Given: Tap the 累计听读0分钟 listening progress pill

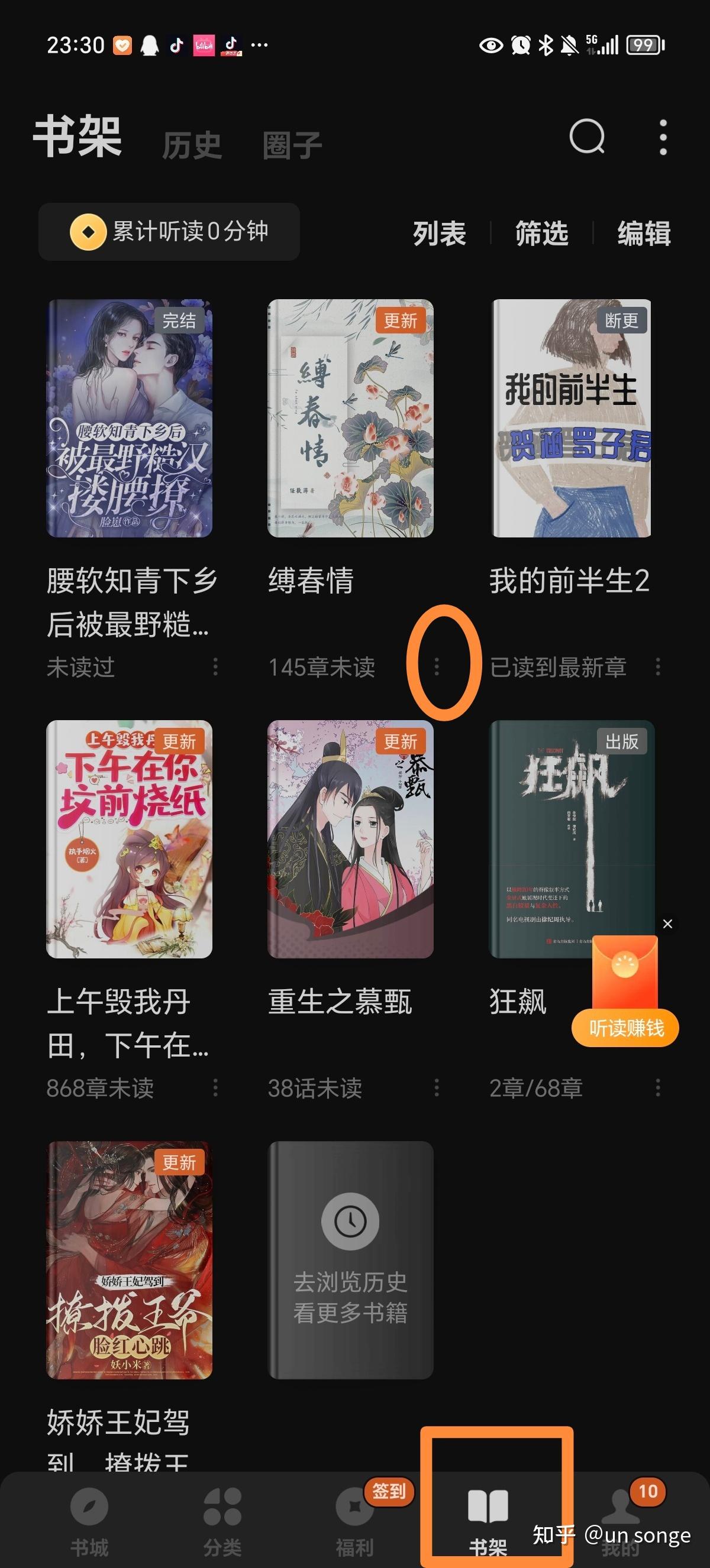Looking at the screenshot, I should 169,230.
